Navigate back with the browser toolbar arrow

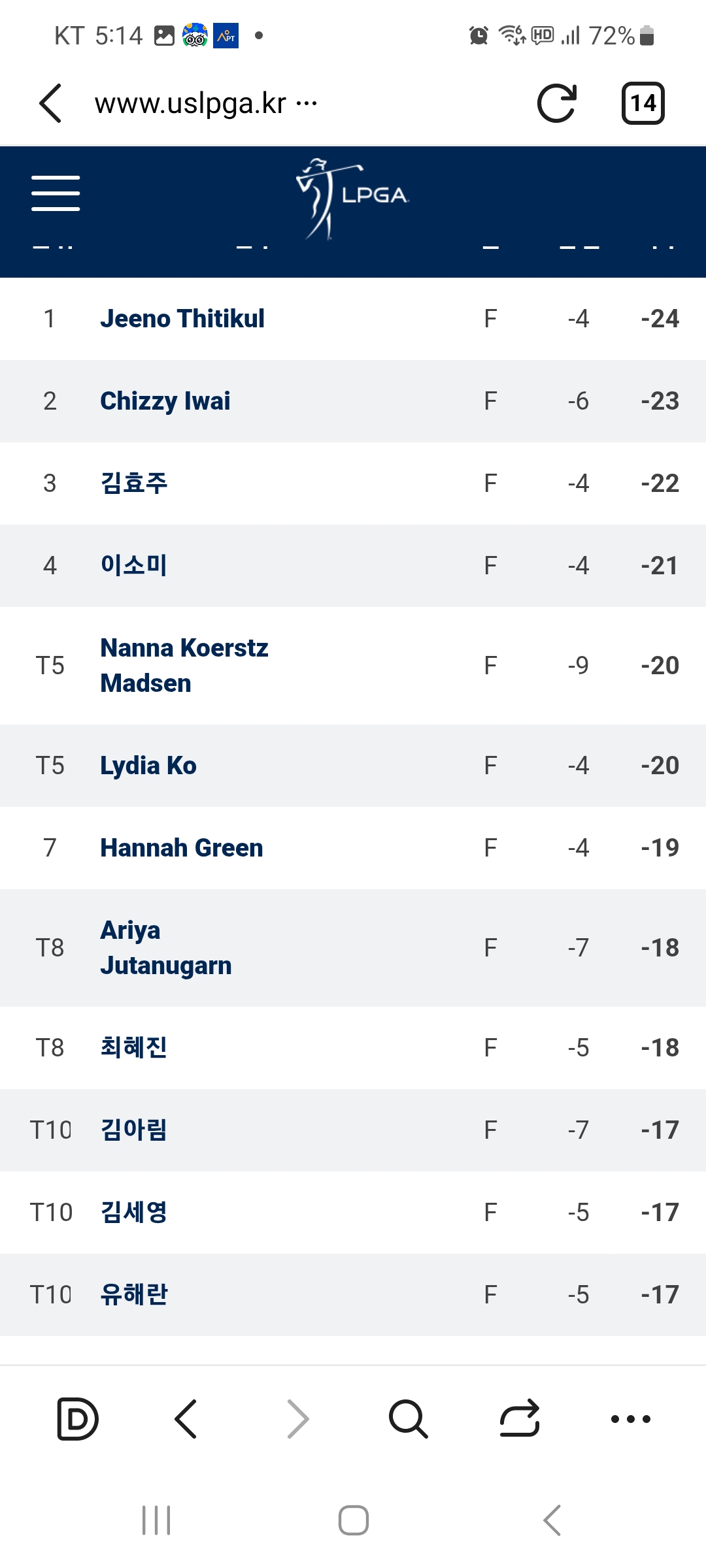[186, 1419]
